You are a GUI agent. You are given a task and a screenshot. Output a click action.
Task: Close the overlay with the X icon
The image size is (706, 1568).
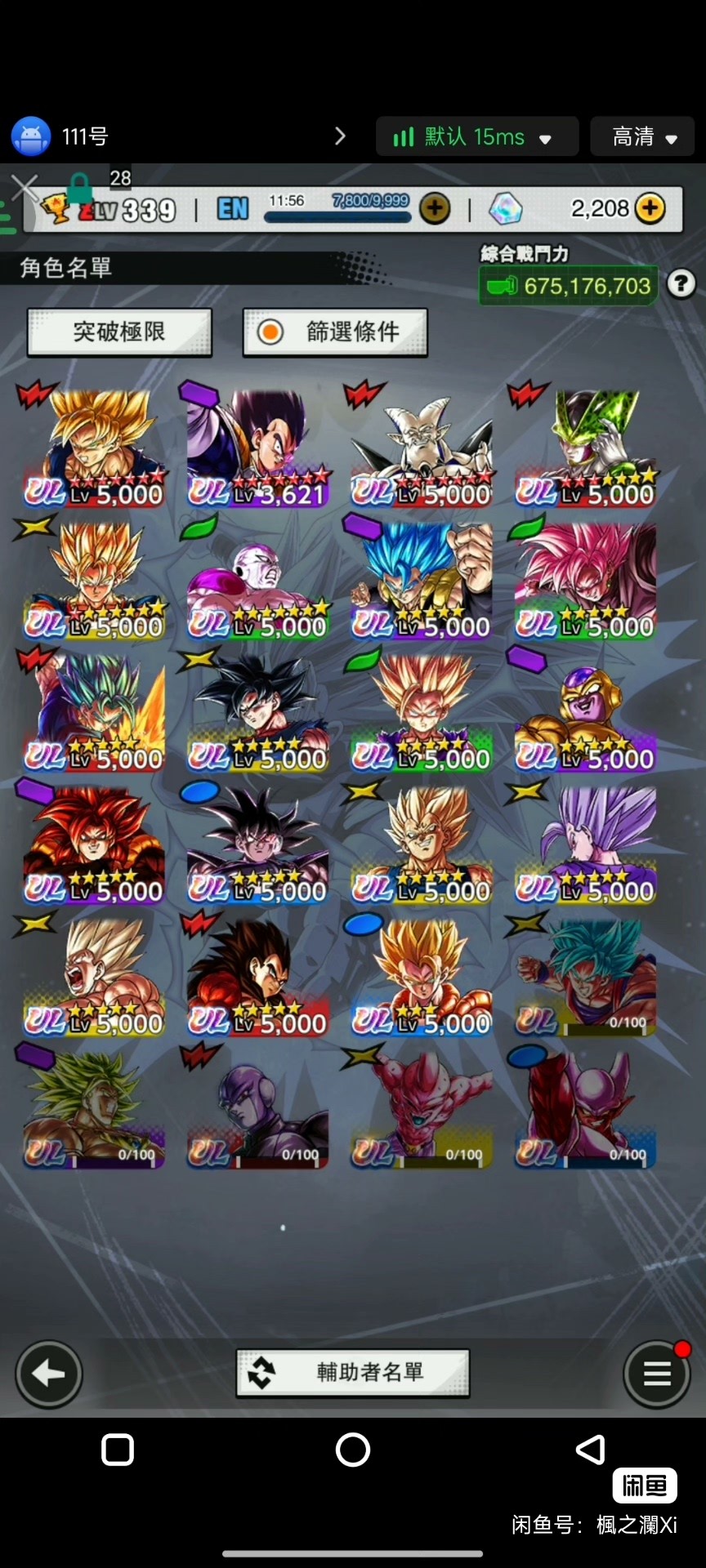pos(25,188)
